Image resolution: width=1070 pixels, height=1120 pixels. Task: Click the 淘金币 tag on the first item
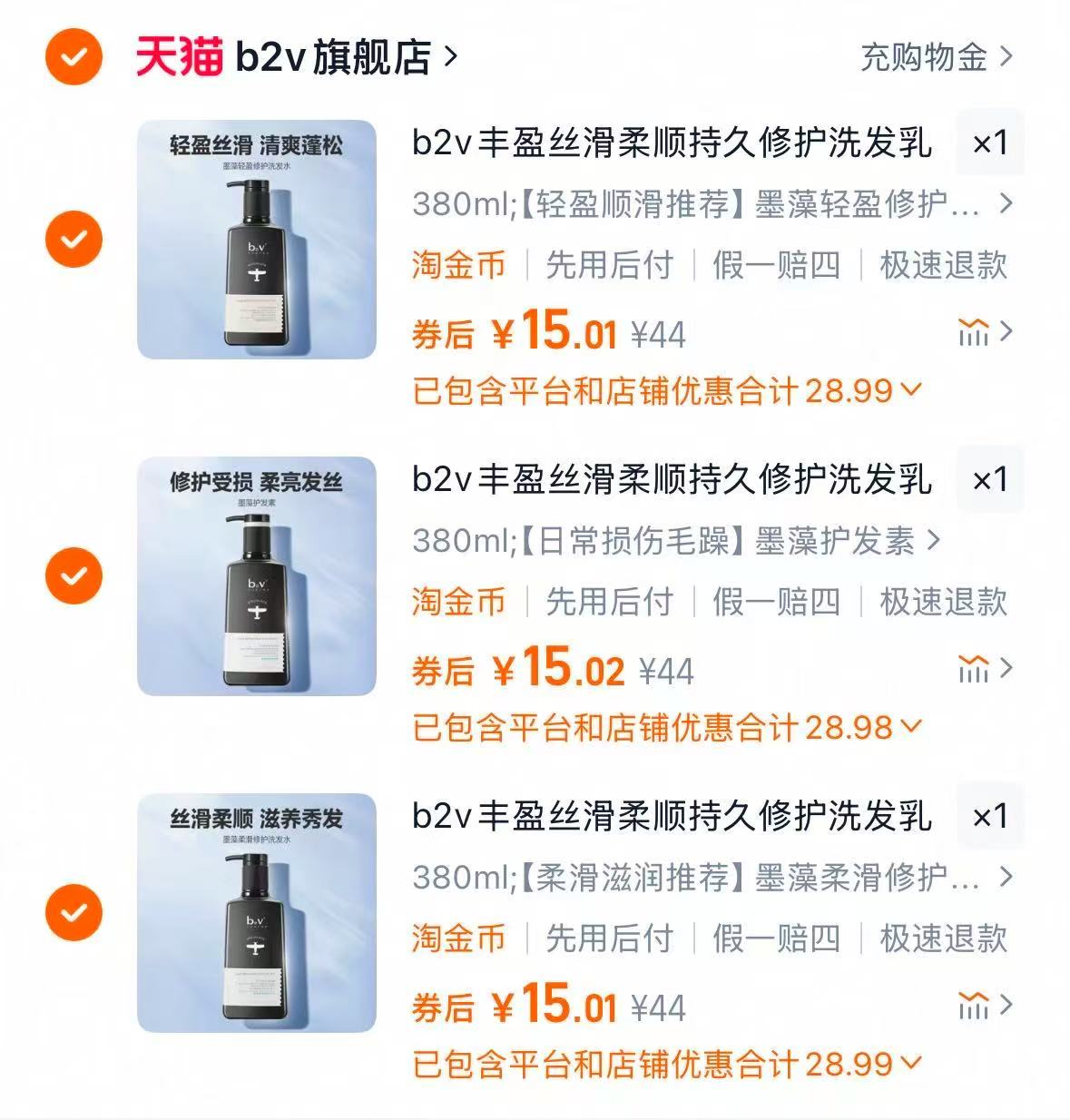coord(457,265)
